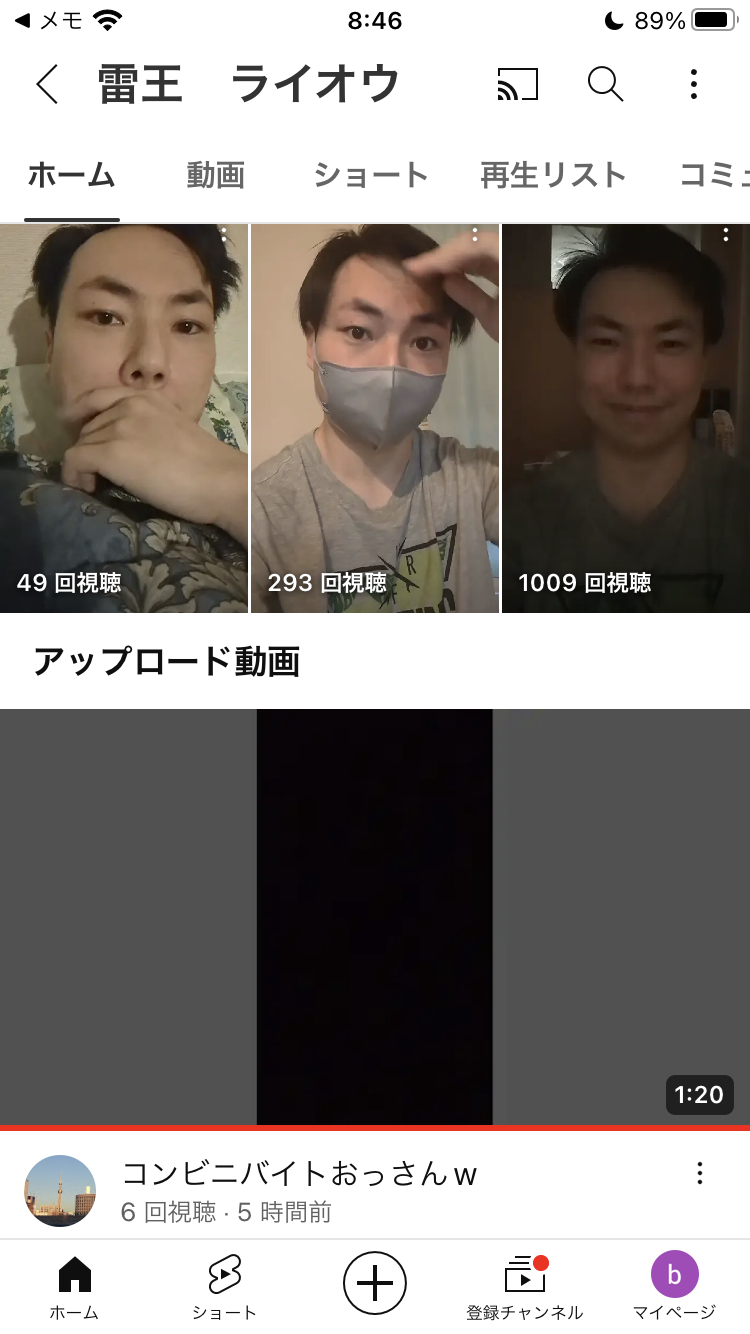Open the 再生リスト tab
Screen dimensions: 750x1334
click(553, 176)
